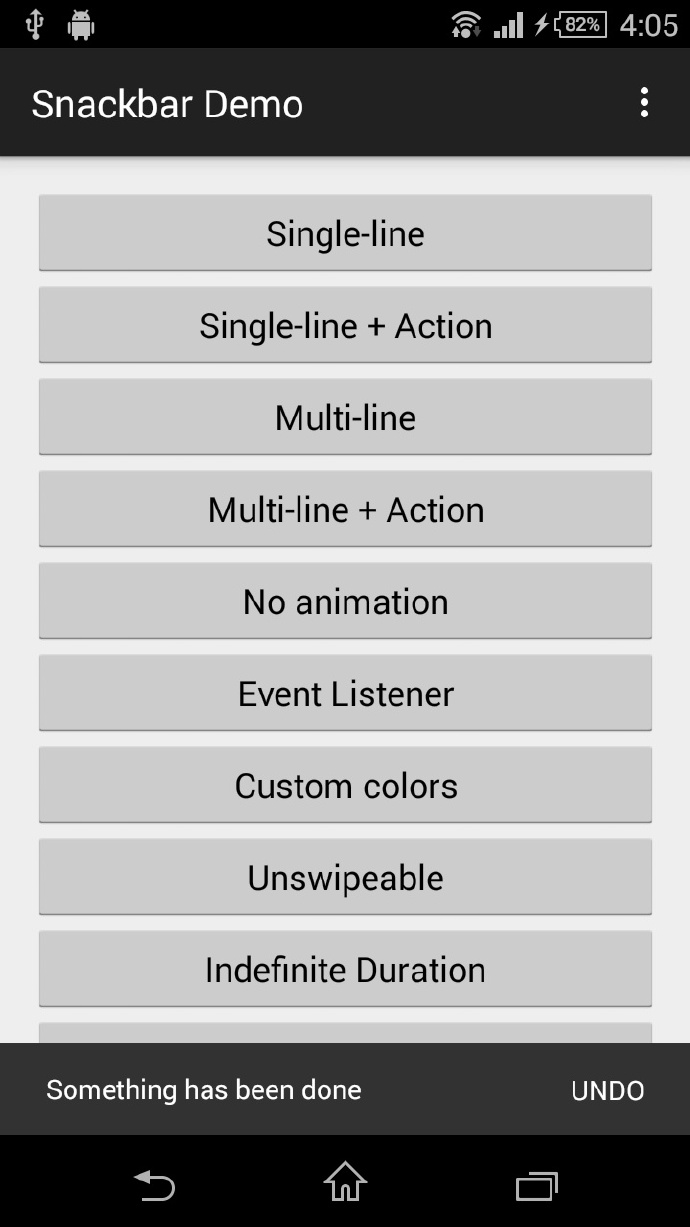The image size is (690, 1227).
Task: Tap the Single-line button
Action: (x=345, y=233)
